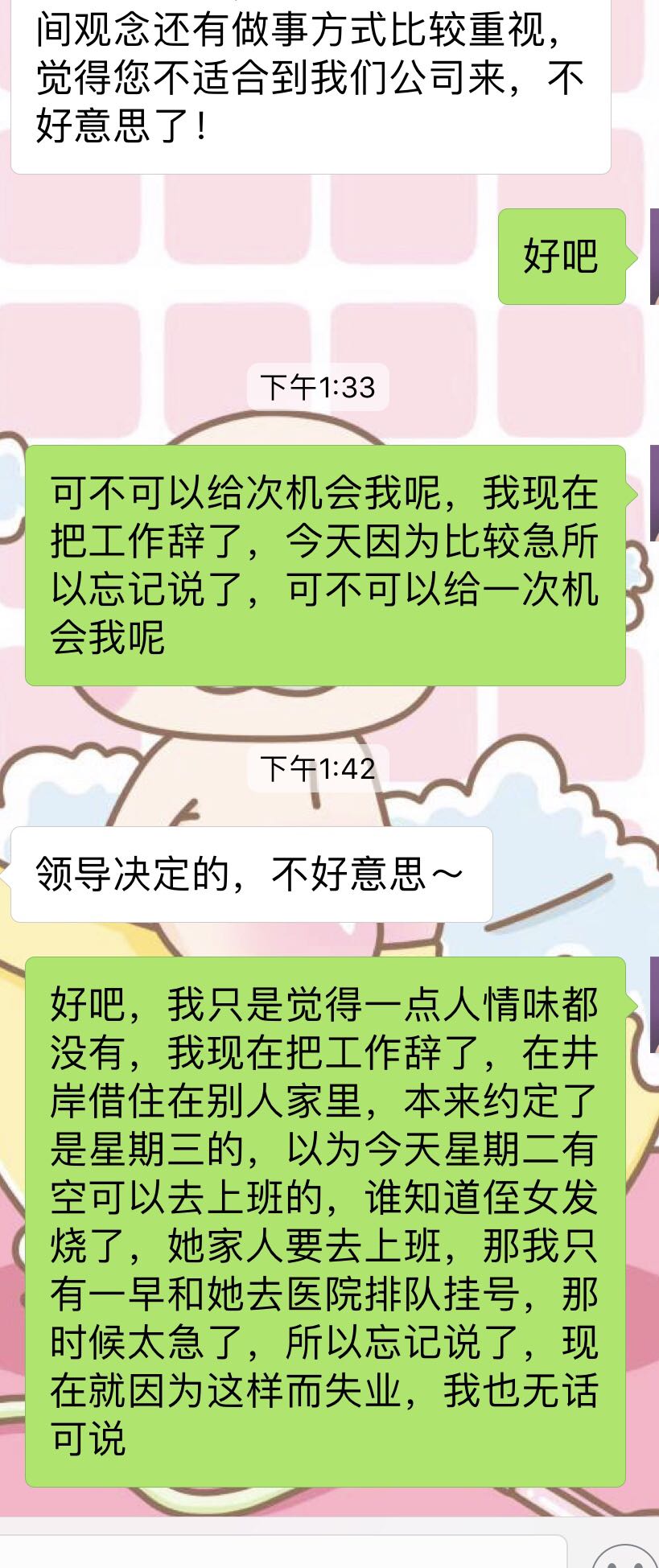
Task: Open the emoji sticker panel
Action: (x=625, y=1556)
